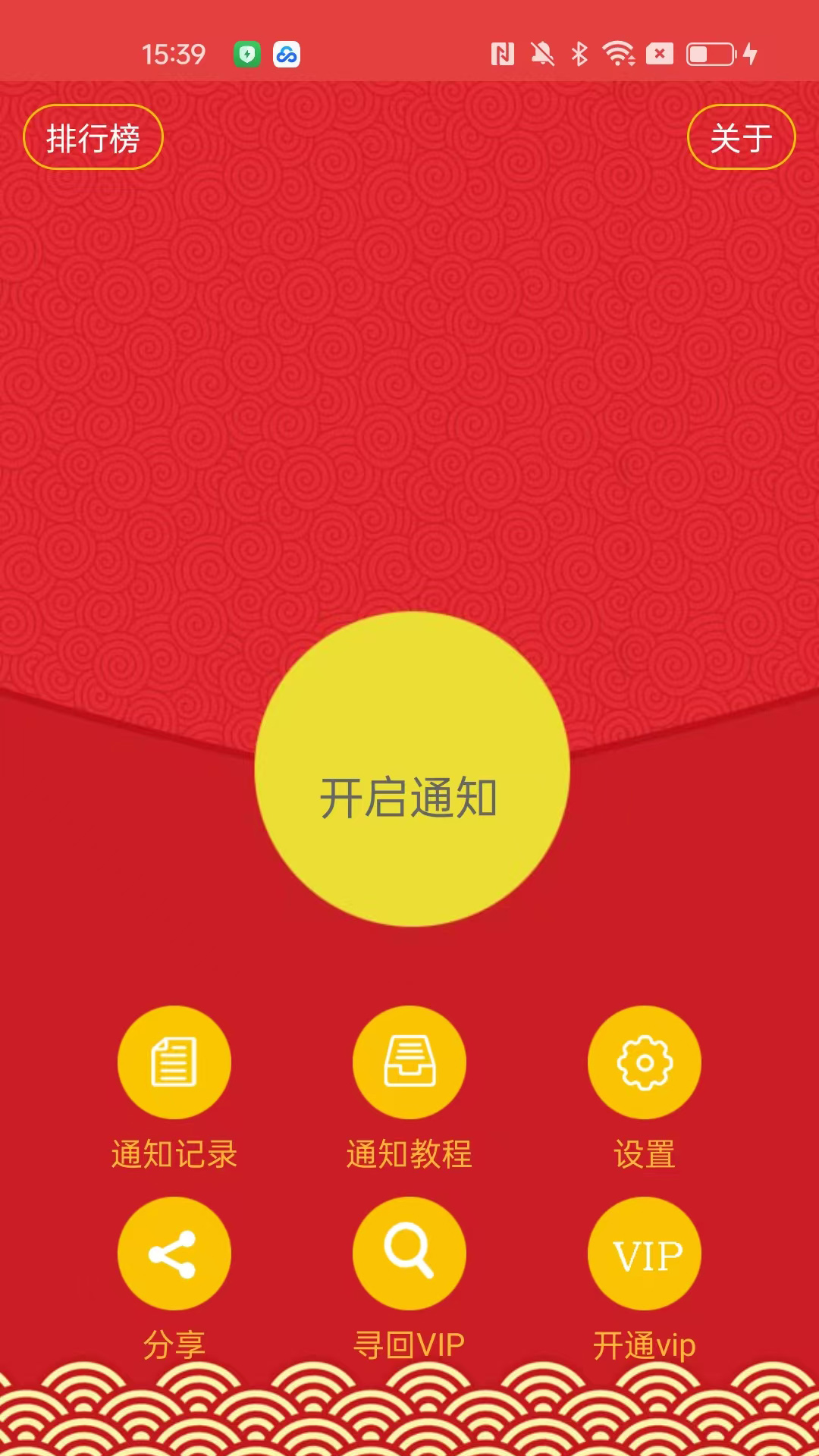The width and height of the screenshot is (819, 1456).
Task: Open the 排行榜 leaderboard
Action: [93, 137]
